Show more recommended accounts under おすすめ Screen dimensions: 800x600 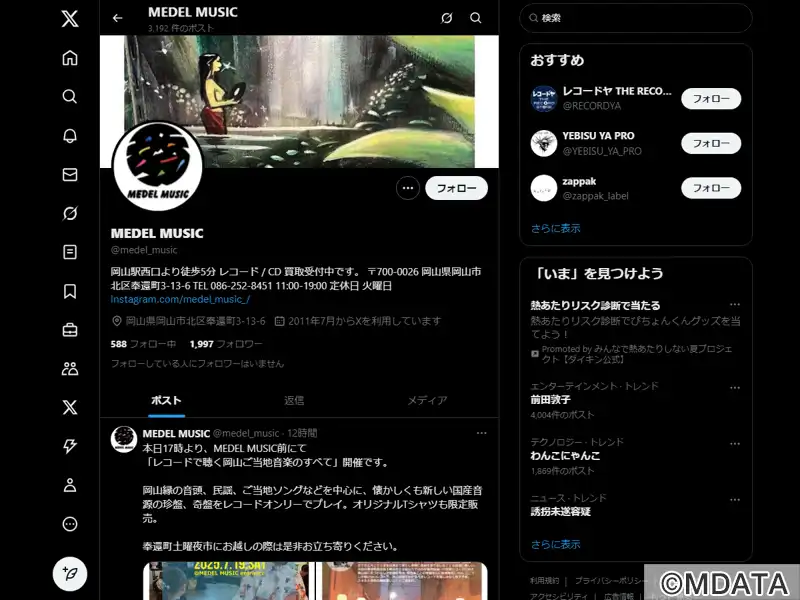(x=555, y=228)
